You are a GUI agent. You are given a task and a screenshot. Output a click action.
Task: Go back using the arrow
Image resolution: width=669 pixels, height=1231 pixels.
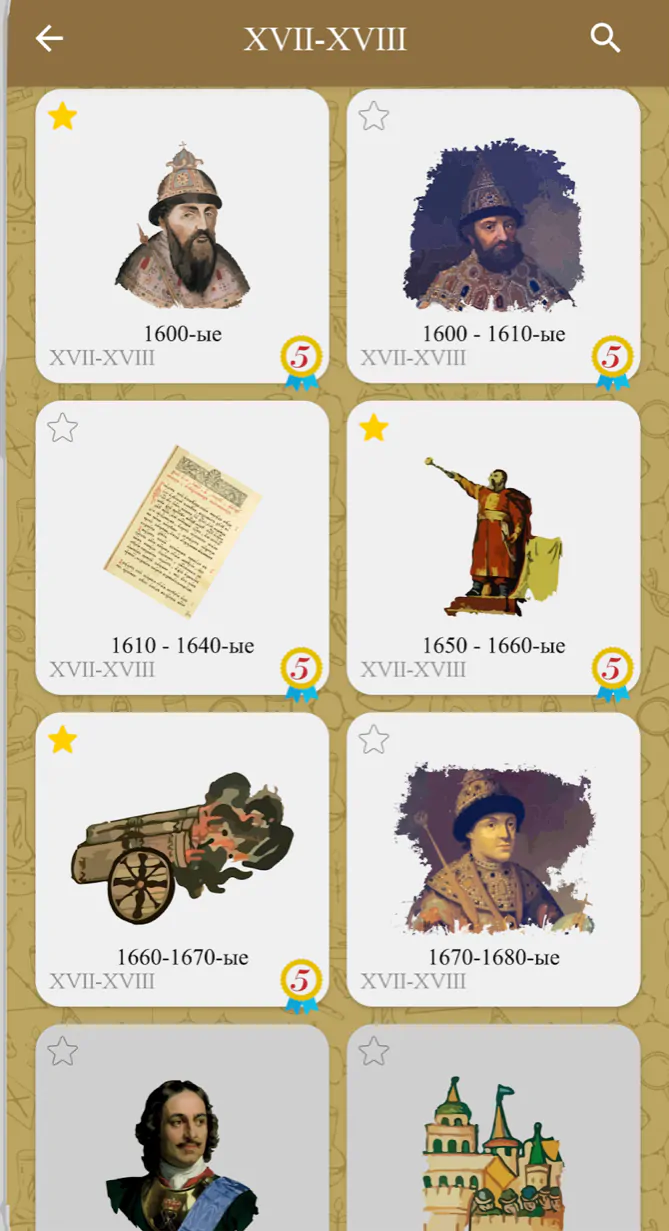(x=49, y=39)
